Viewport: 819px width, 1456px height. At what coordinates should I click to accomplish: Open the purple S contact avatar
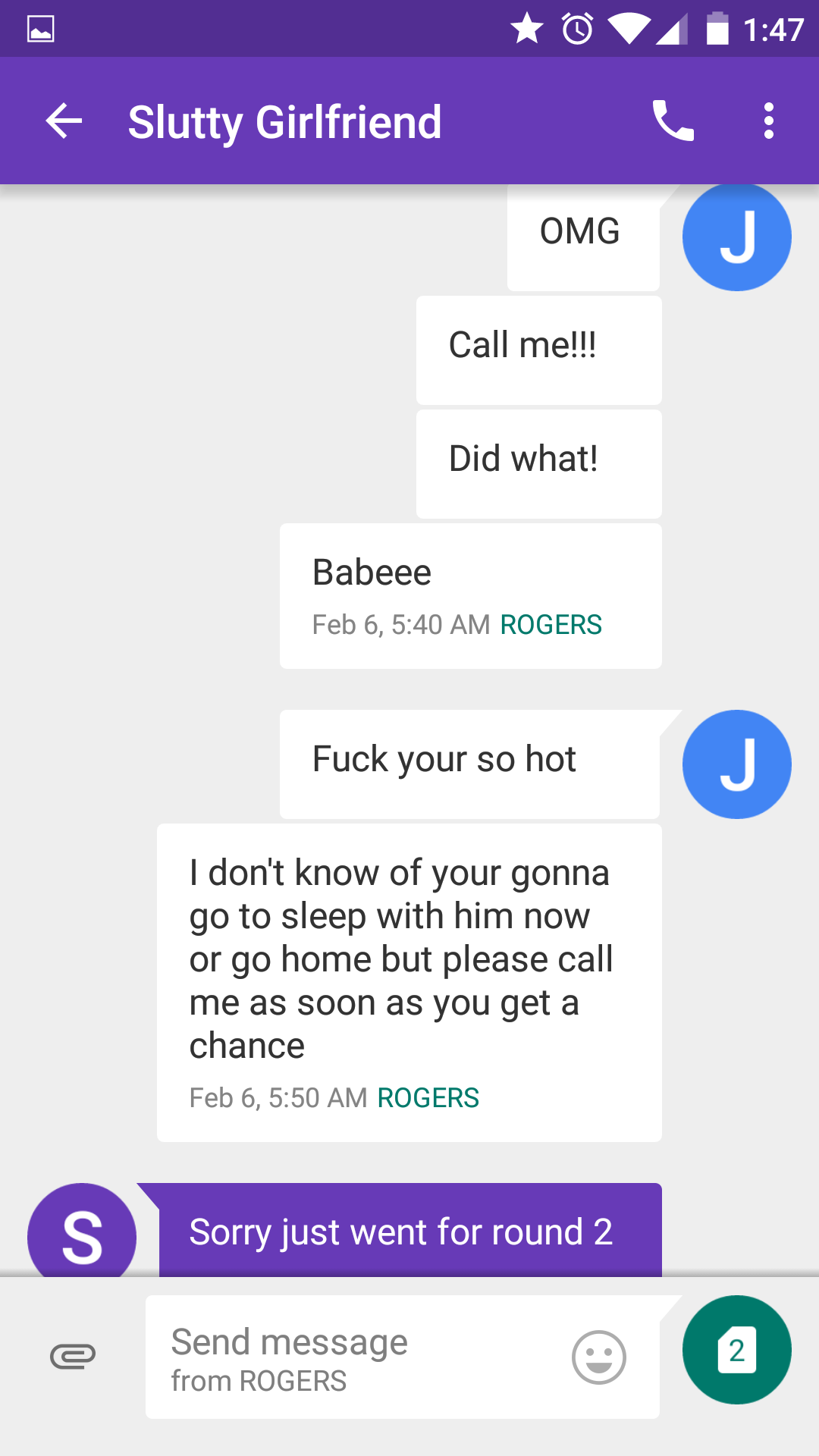82,1231
